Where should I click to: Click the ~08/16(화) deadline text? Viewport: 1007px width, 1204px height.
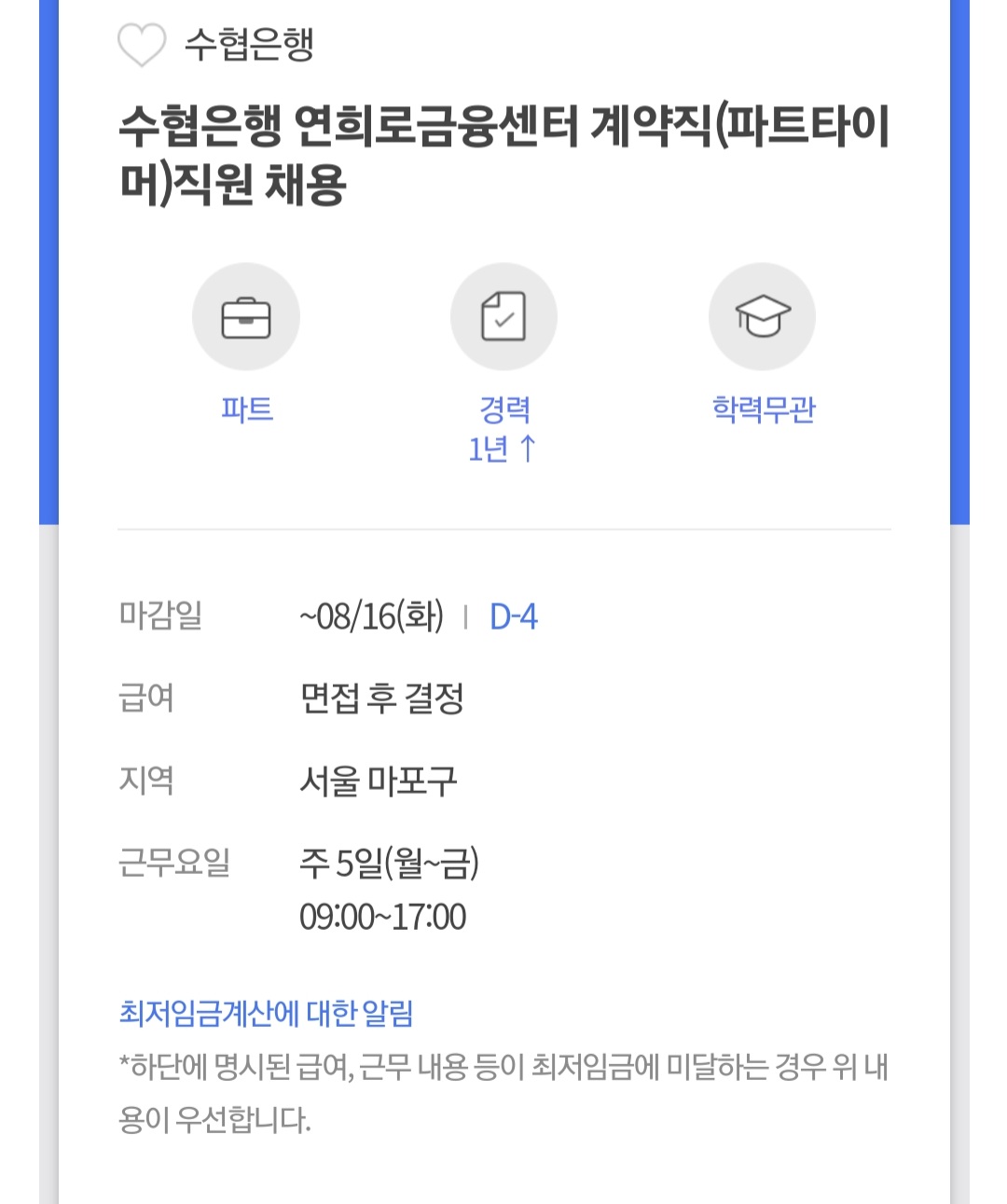(369, 617)
